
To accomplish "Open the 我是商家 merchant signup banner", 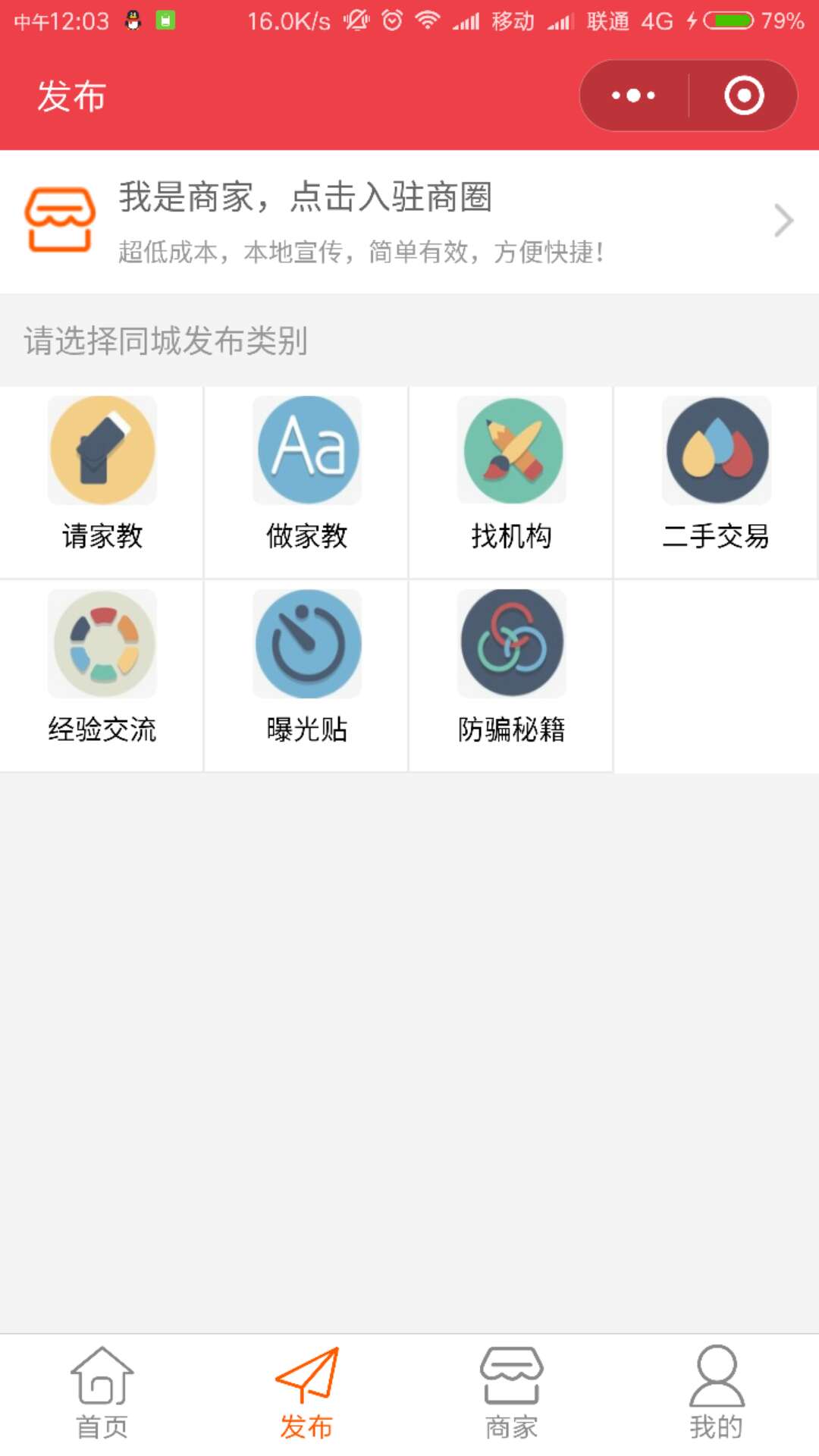I will [409, 221].
